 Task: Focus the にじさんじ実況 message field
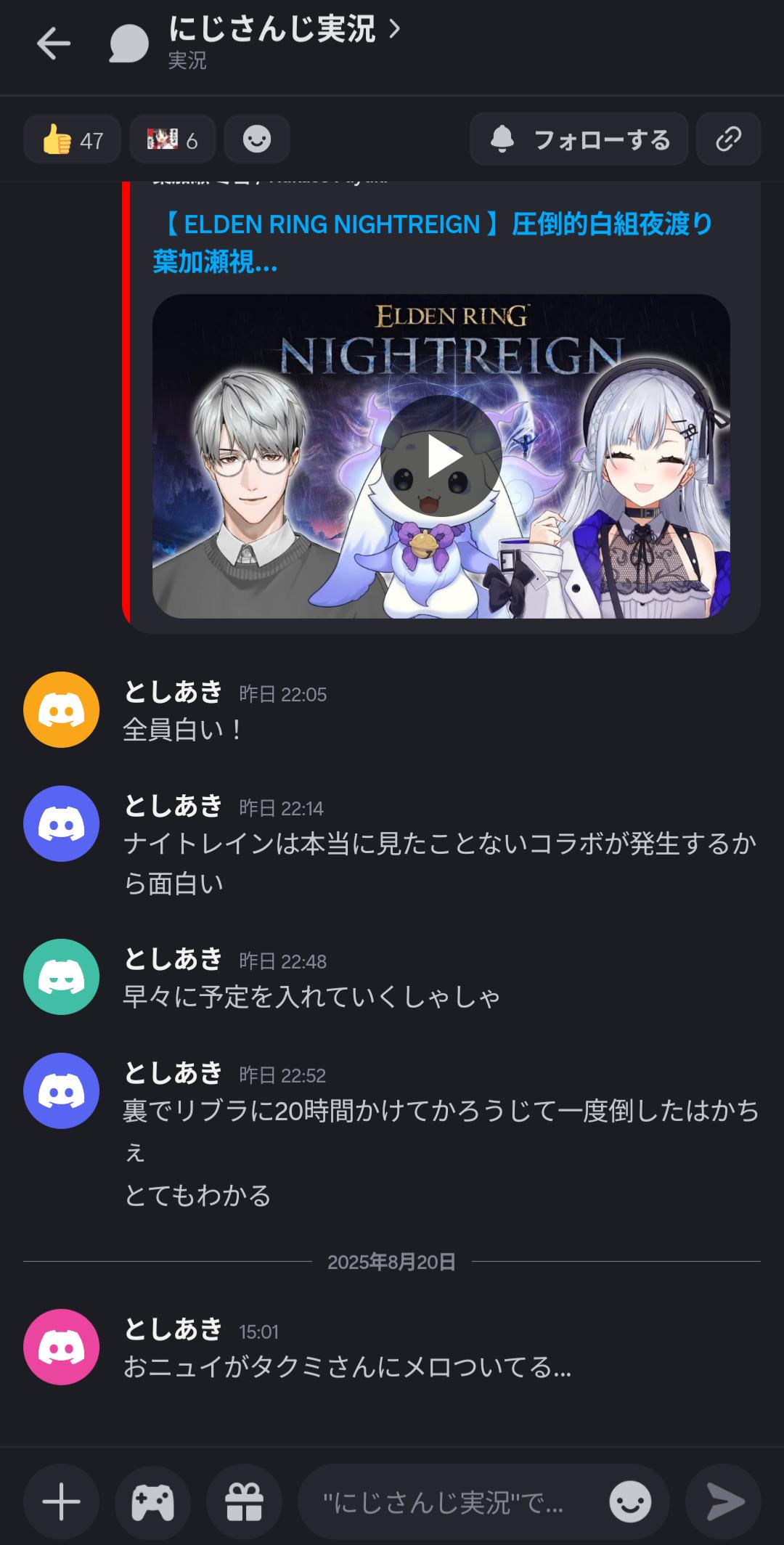(x=450, y=1501)
